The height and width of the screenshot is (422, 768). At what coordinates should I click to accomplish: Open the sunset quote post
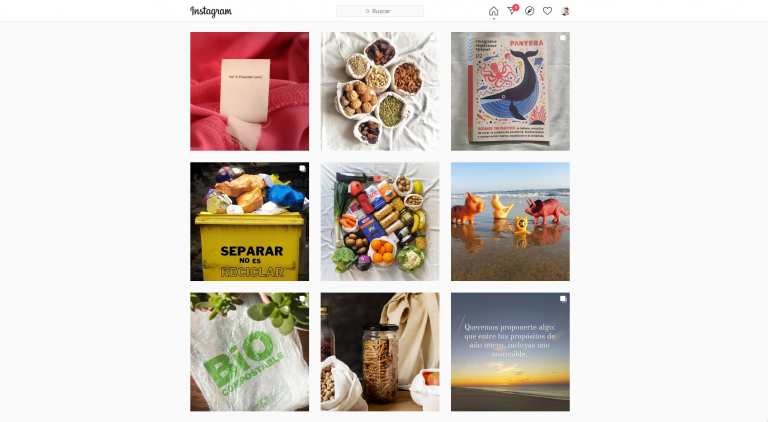pos(510,351)
